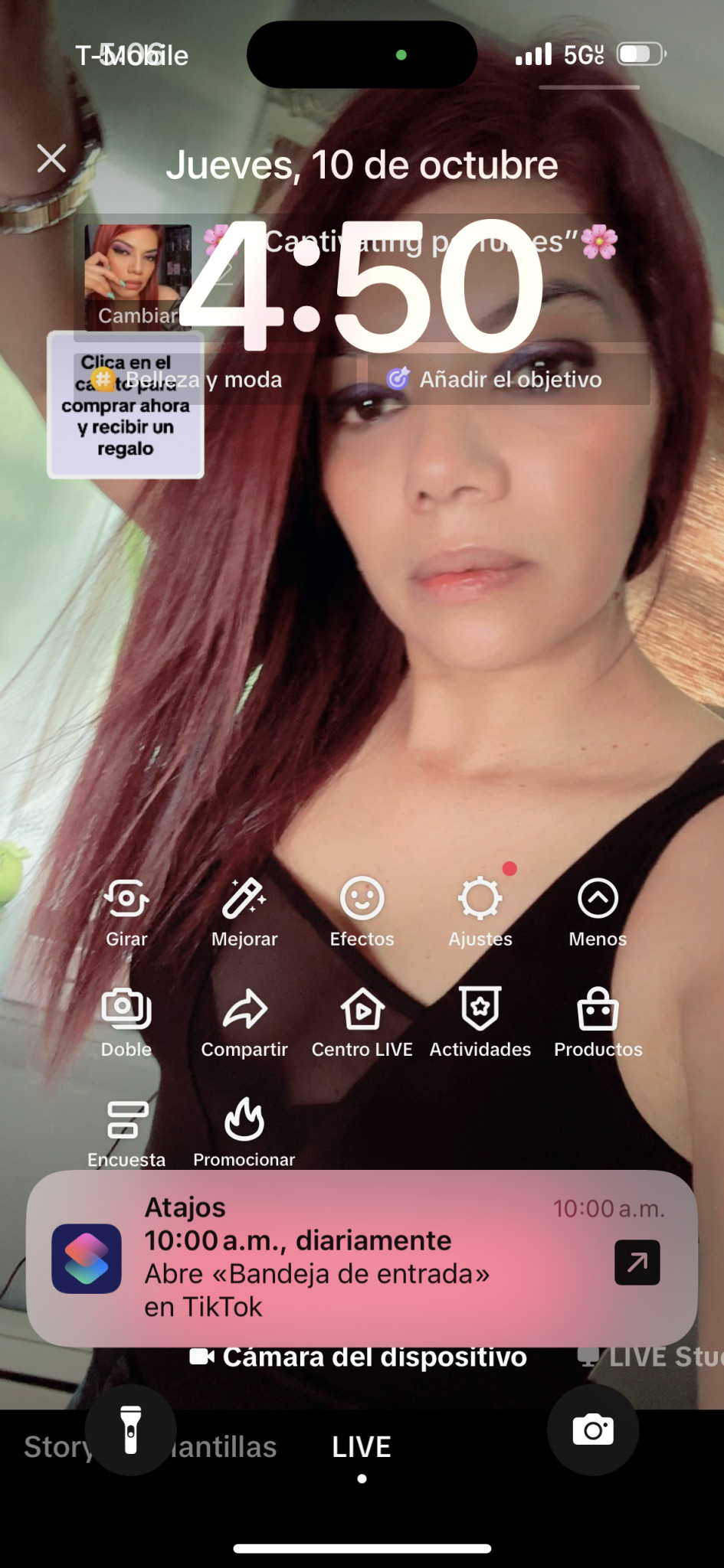The image size is (724, 1568).
Task: Open Actividades
Action: click(x=480, y=1022)
